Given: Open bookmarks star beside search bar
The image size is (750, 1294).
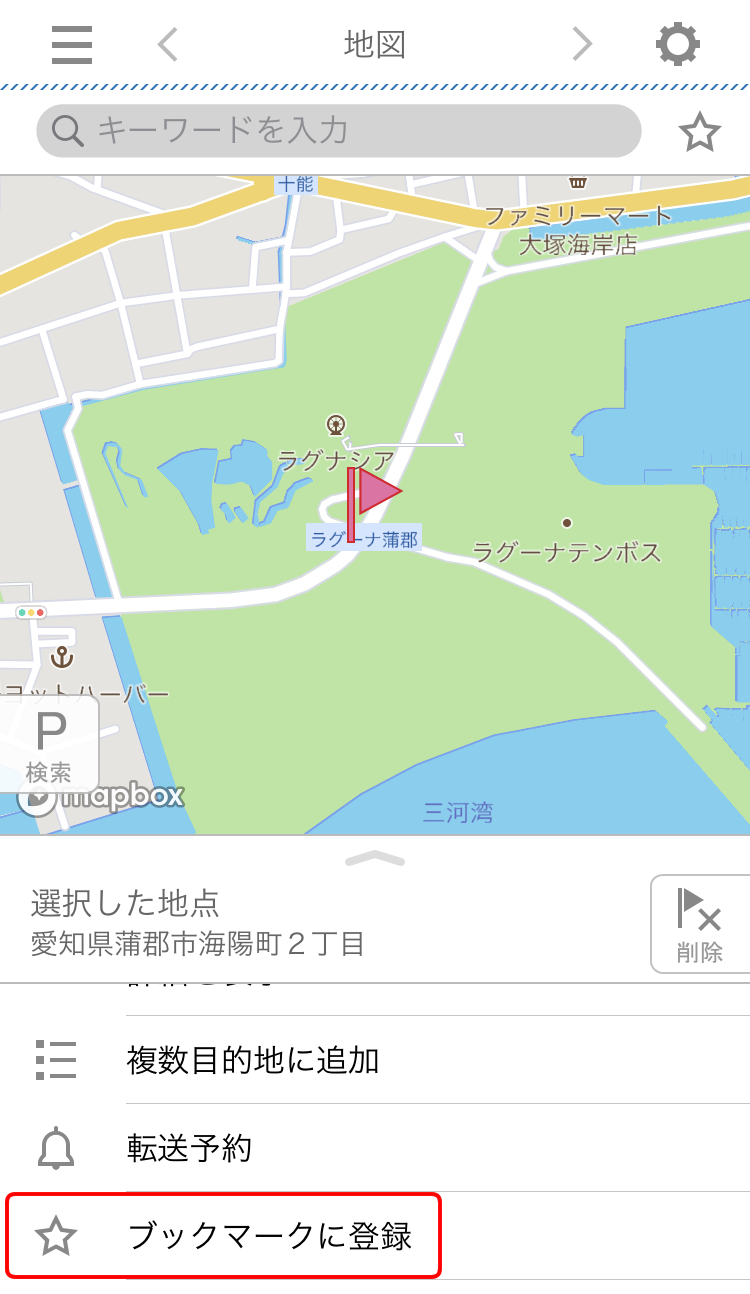Looking at the screenshot, I should (699, 132).
